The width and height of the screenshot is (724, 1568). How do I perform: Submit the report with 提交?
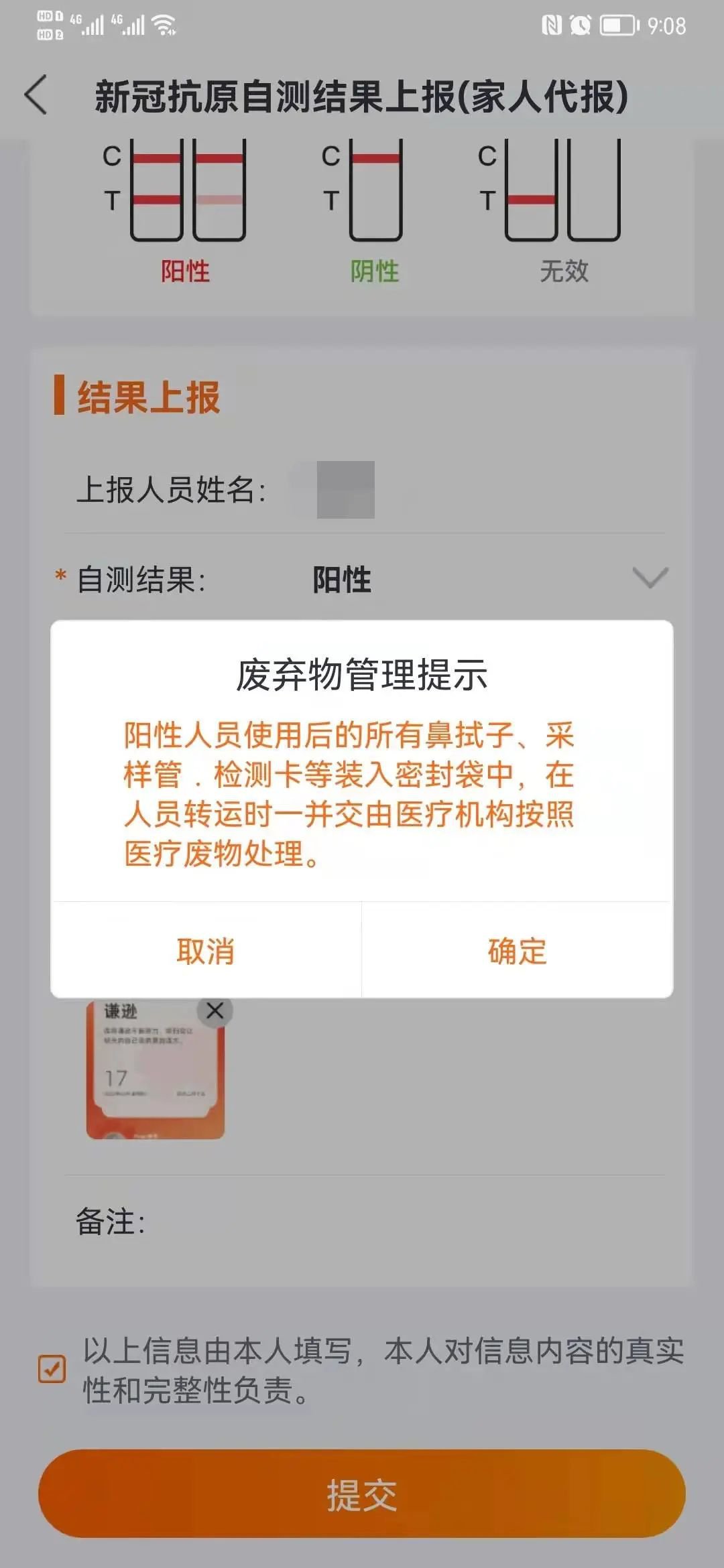(x=362, y=1494)
